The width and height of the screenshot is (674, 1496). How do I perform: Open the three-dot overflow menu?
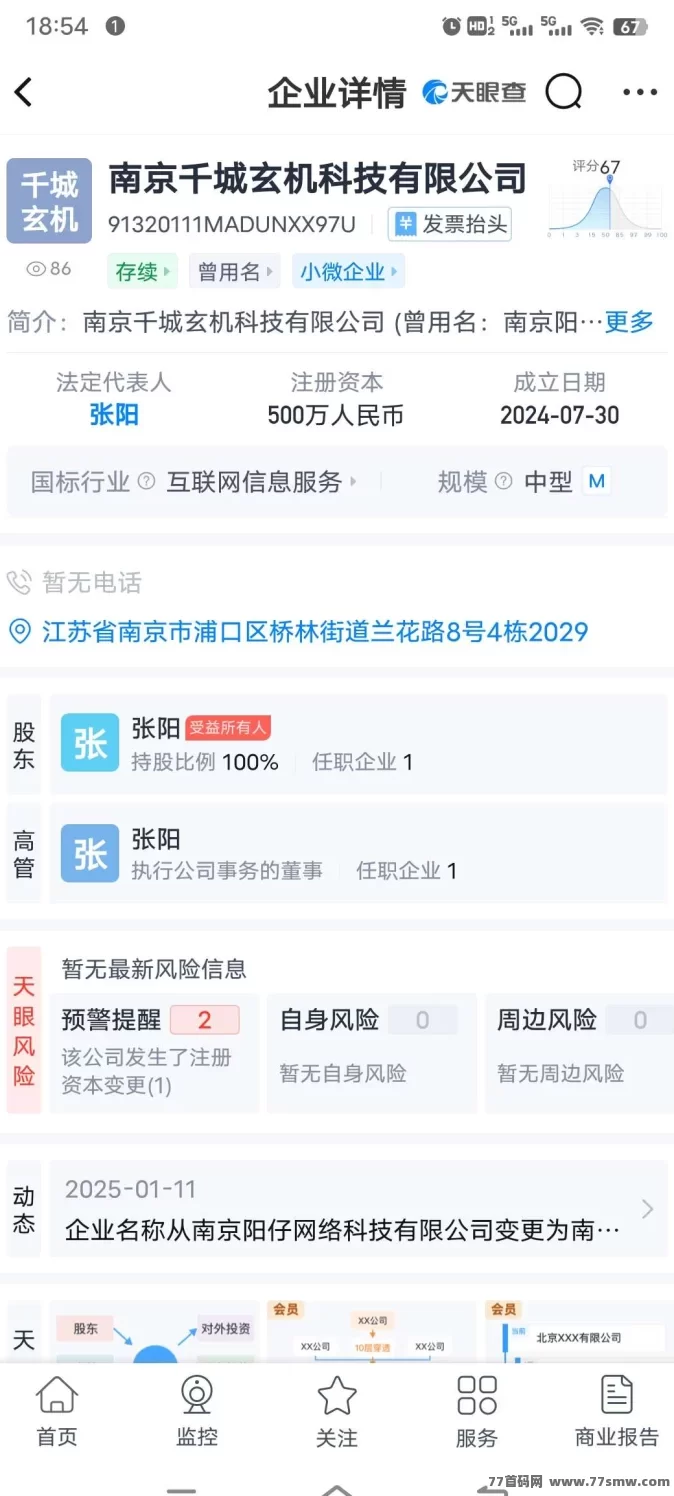[x=640, y=93]
